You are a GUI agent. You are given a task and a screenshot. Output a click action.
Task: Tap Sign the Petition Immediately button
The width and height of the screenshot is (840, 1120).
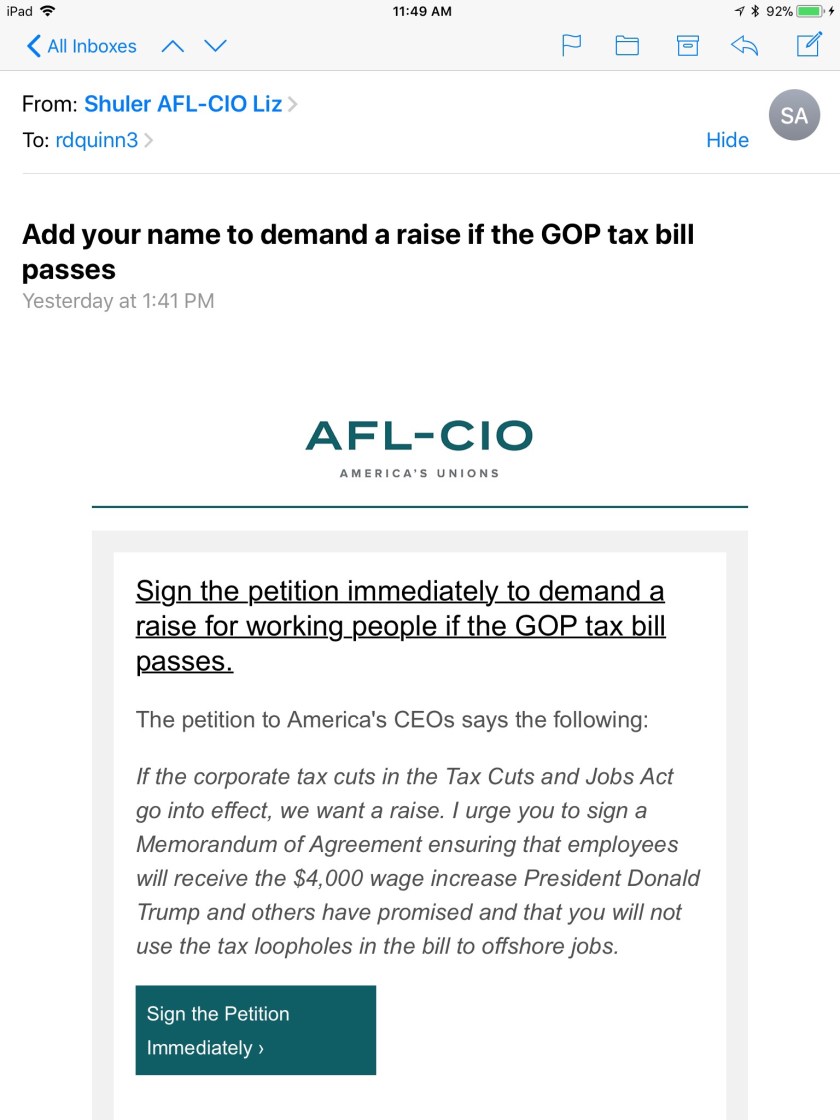pyautogui.click(x=256, y=1030)
